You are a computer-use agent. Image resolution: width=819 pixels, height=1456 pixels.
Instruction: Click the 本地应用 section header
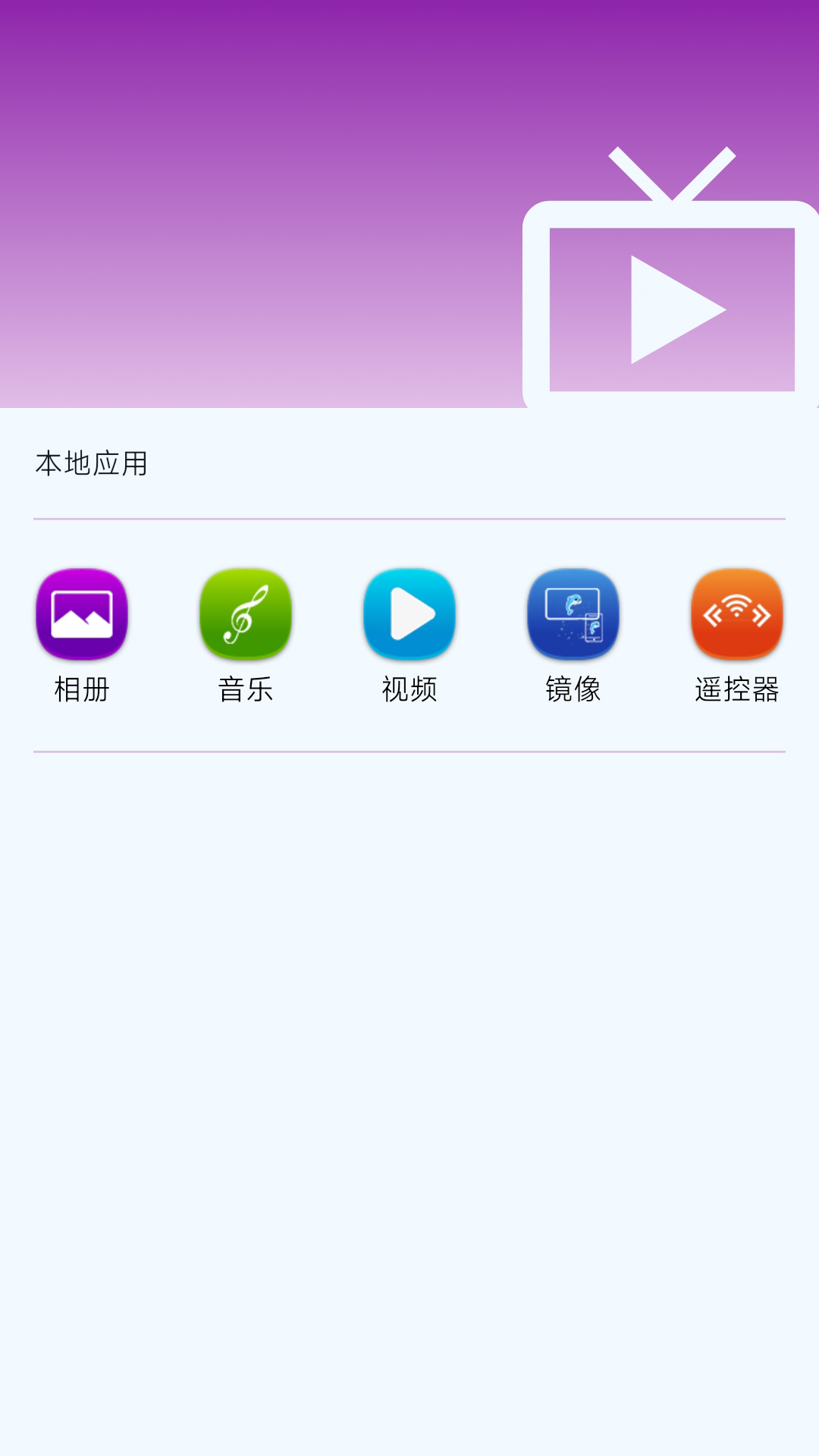point(89,464)
